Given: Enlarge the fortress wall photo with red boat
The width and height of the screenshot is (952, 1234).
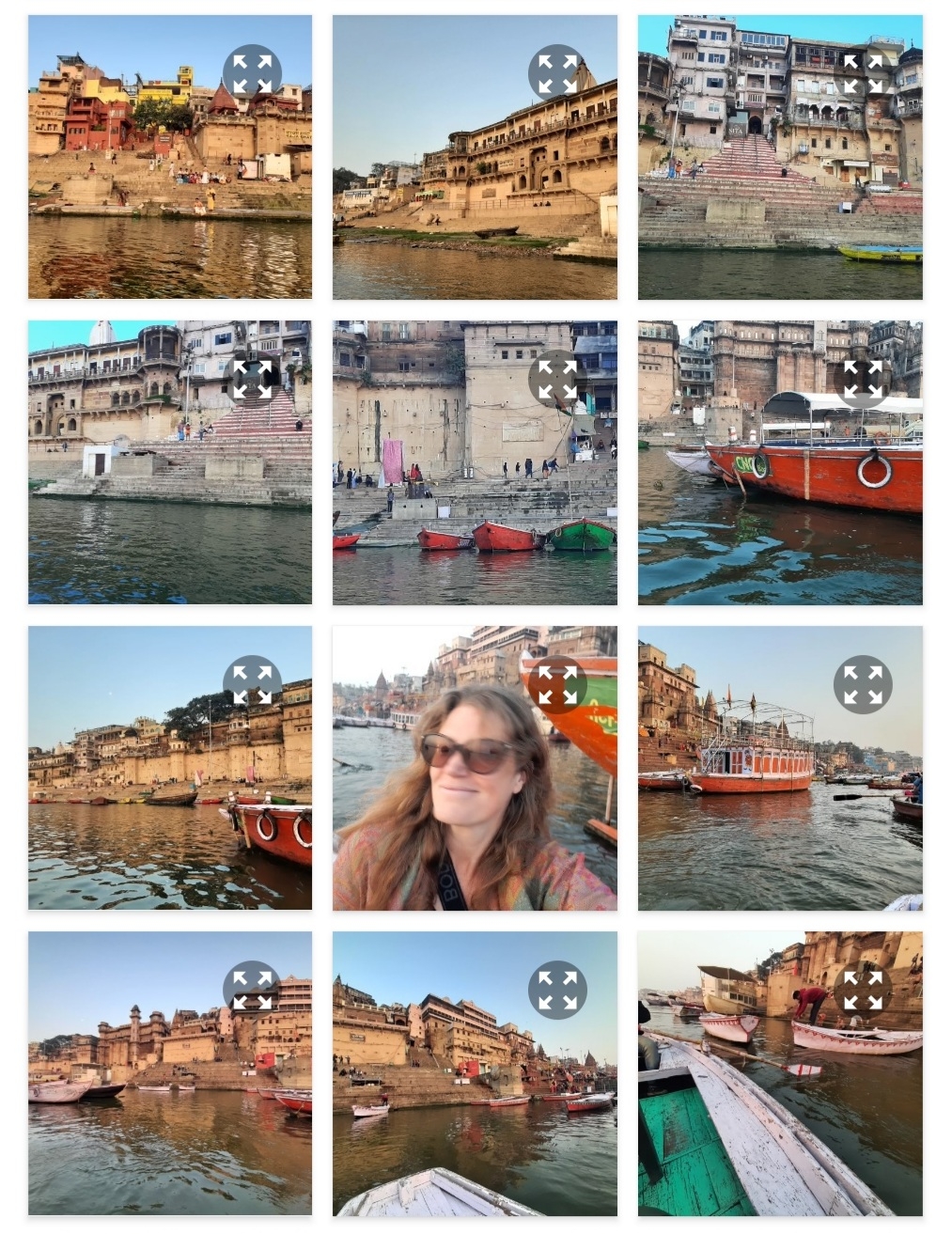Looking at the screenshot, I should [252, 684].
